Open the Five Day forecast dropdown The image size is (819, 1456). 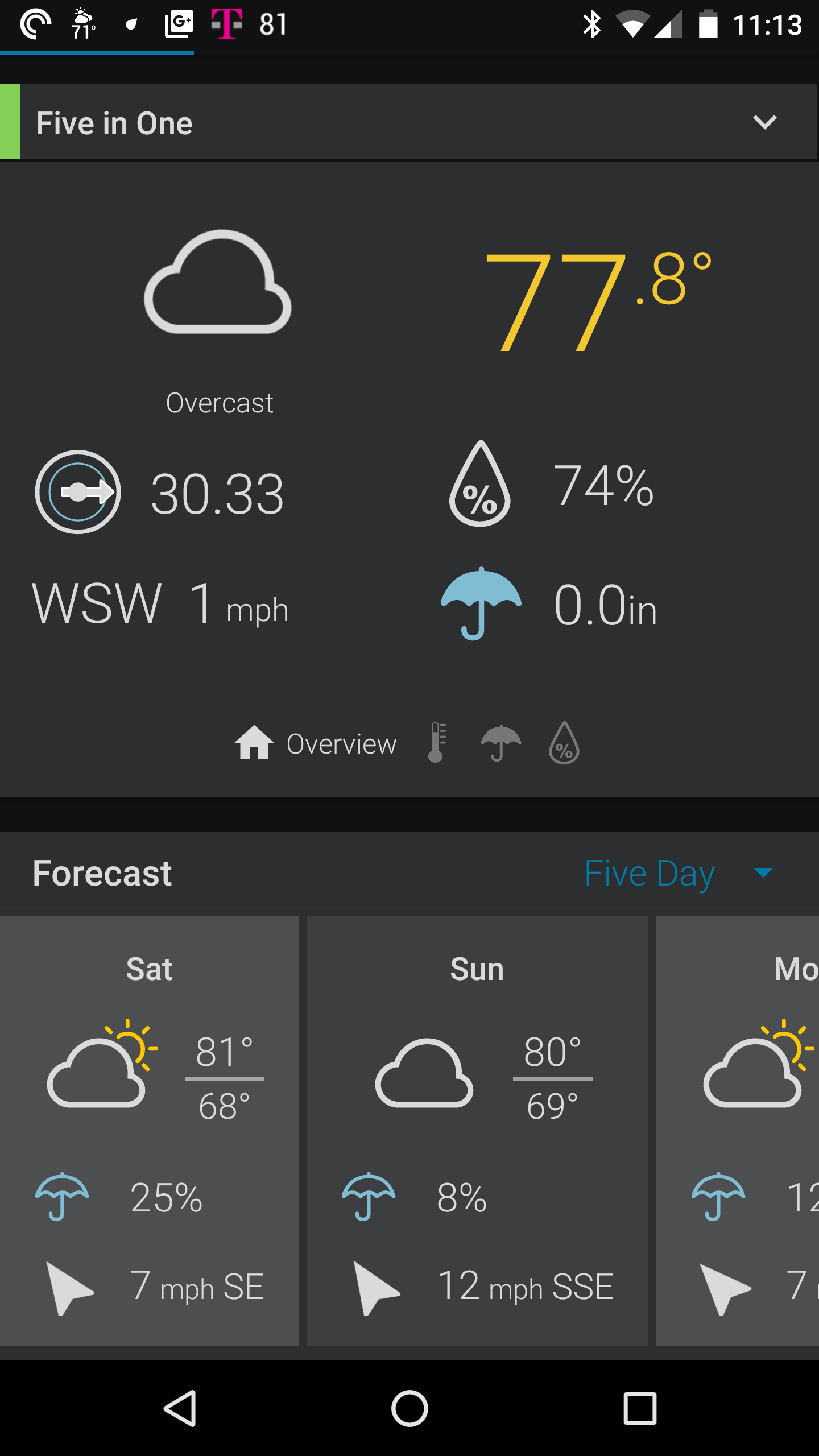pos(680,873)
